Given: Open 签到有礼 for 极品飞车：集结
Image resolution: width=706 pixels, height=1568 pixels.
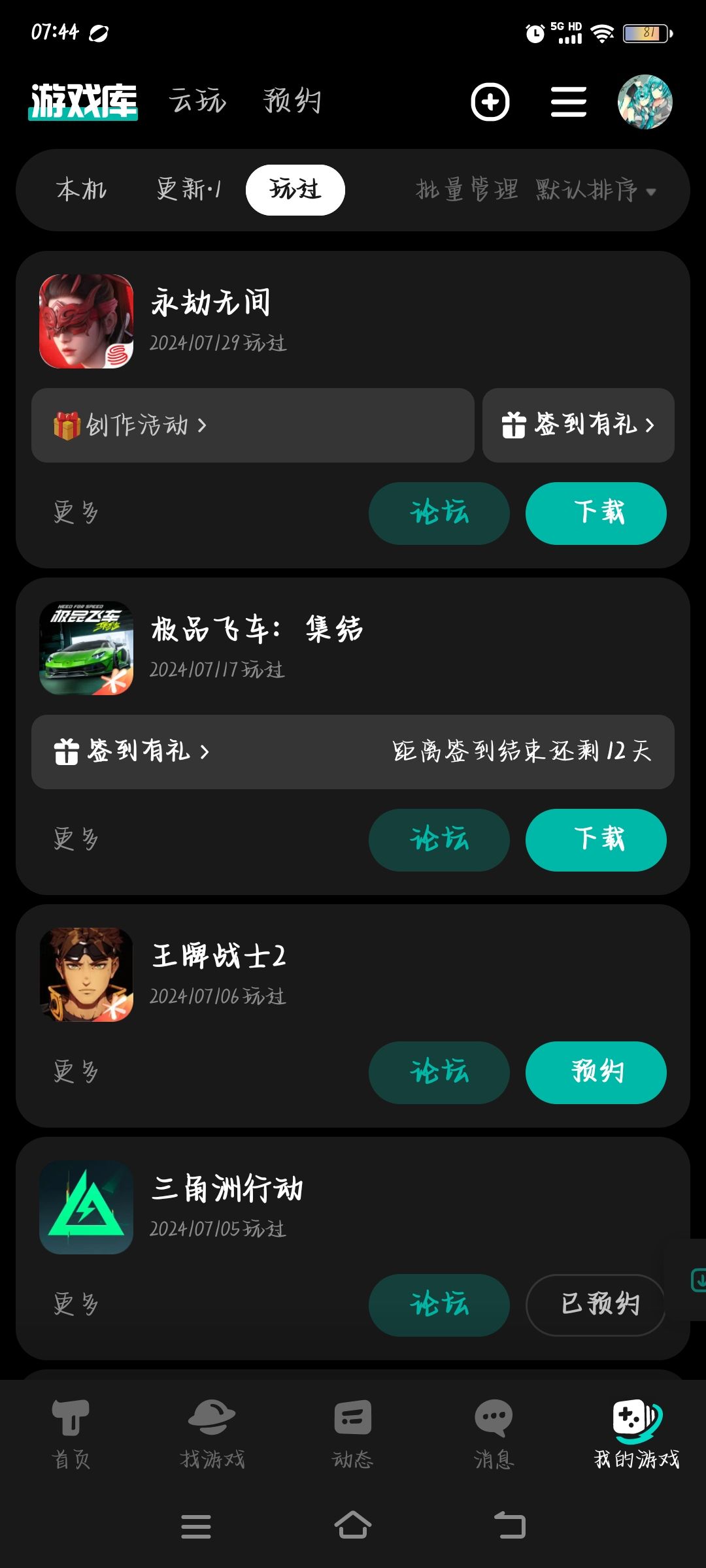Looking at the screenshot, I should [131, 751].
